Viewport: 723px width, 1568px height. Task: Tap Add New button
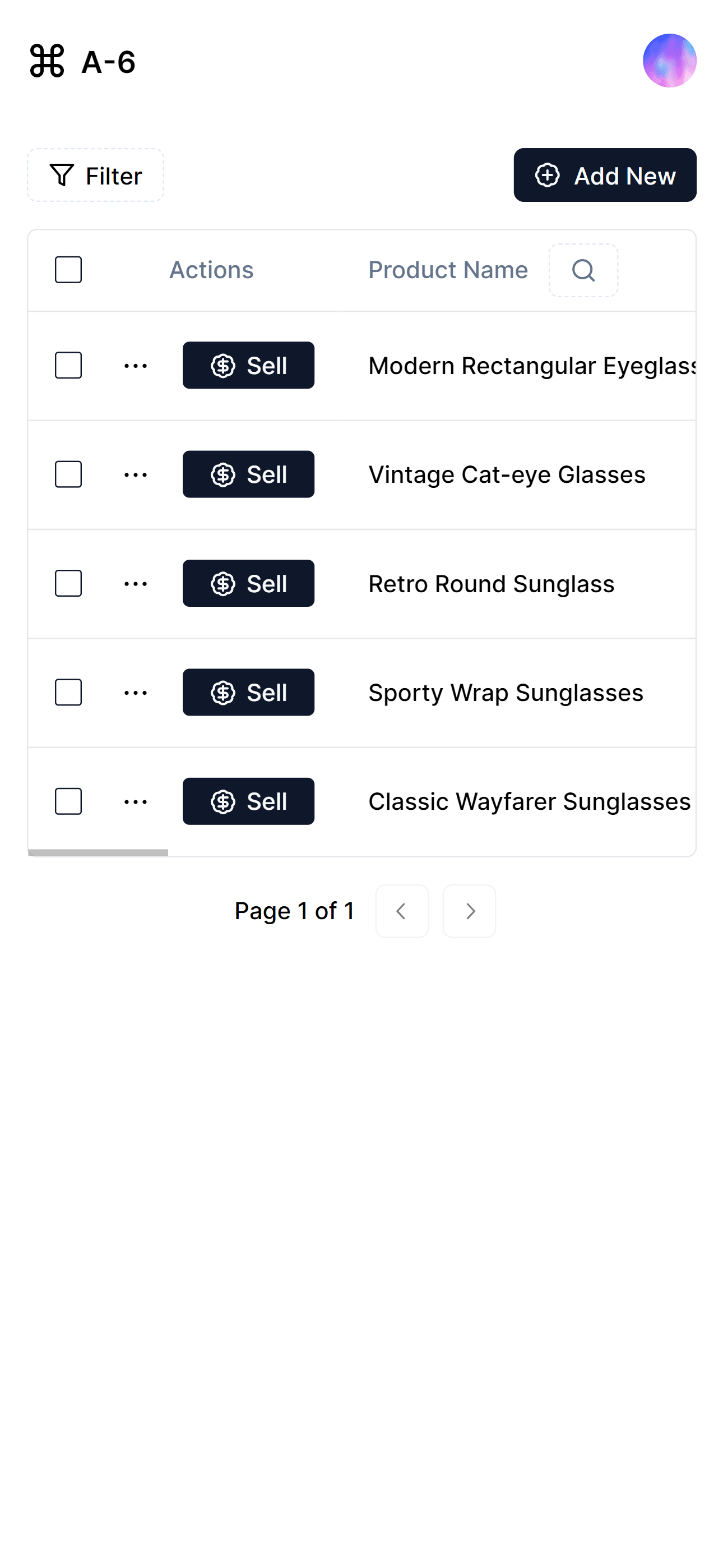click(605, 176)
